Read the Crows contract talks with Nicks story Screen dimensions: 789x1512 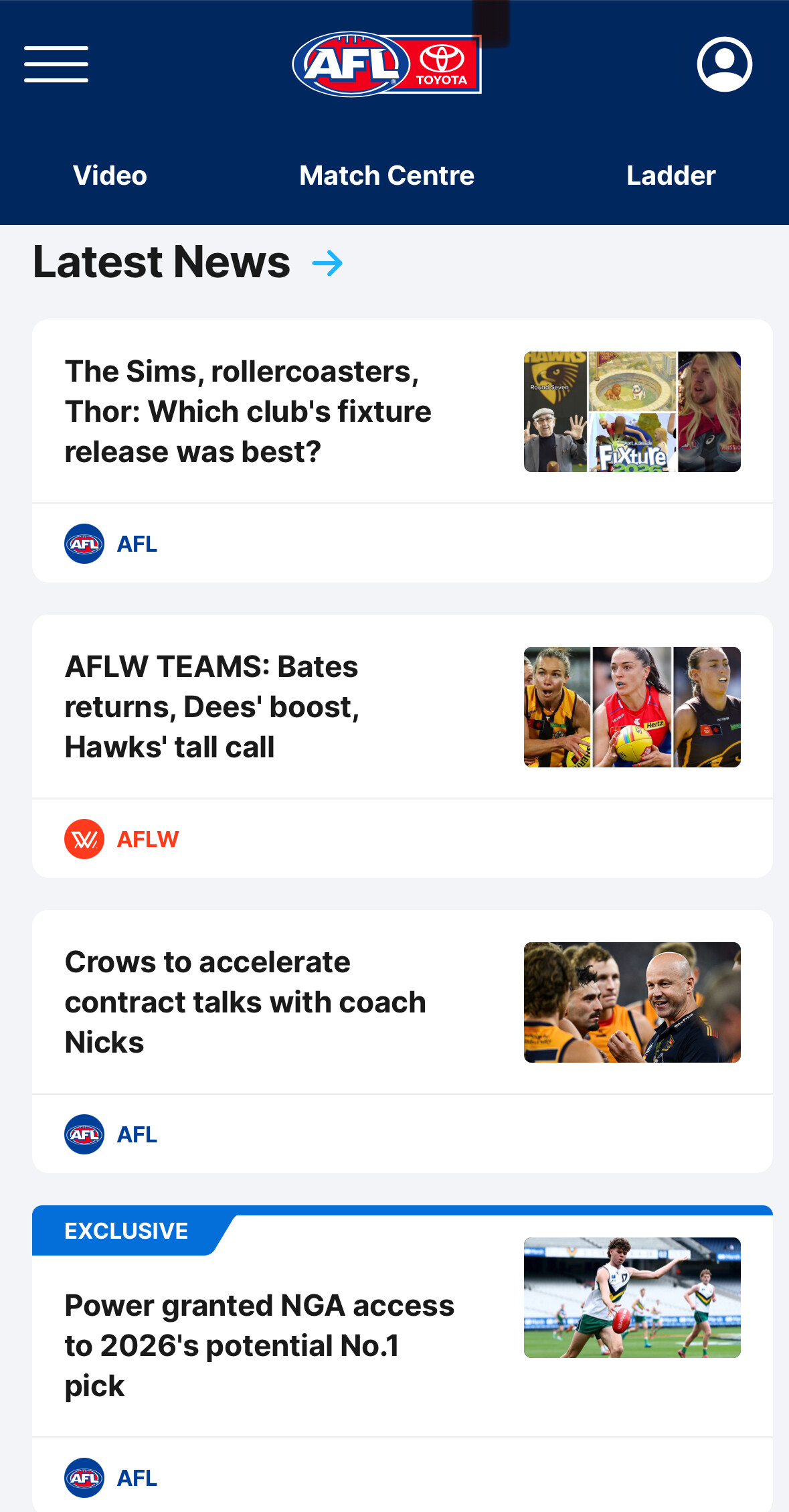245,1002
